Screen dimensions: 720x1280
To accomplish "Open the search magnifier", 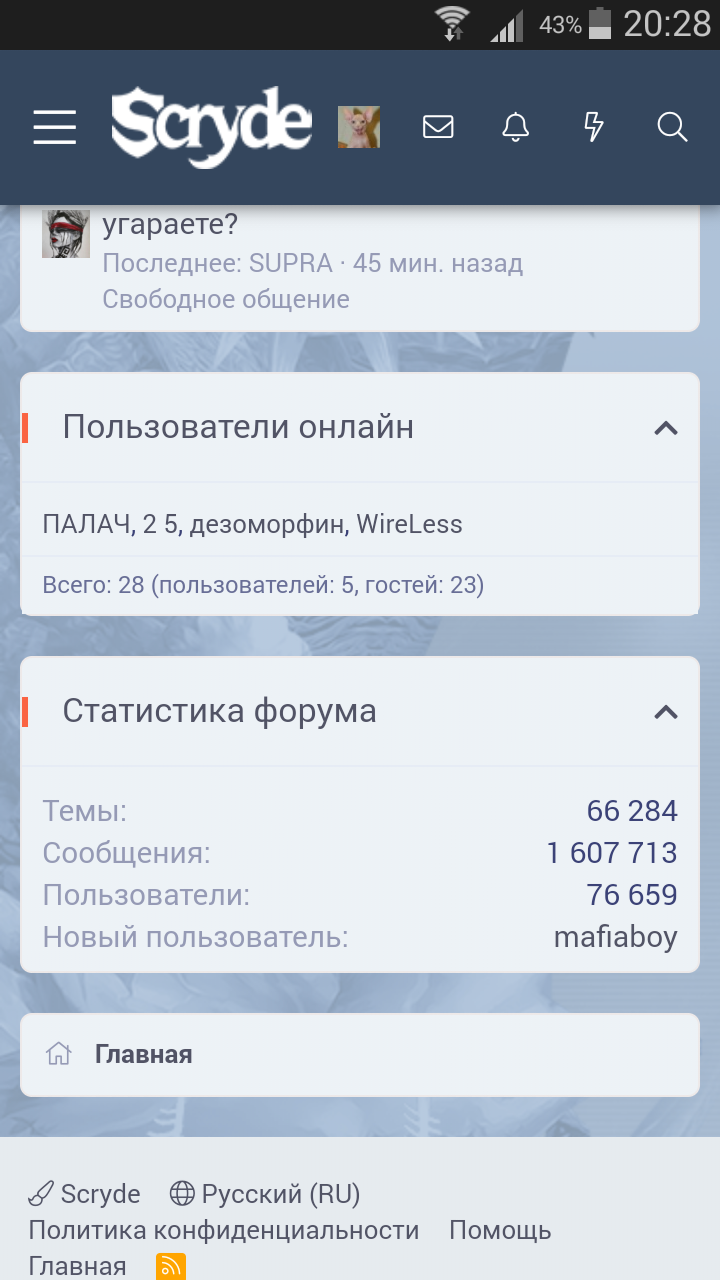I will 672,127.
